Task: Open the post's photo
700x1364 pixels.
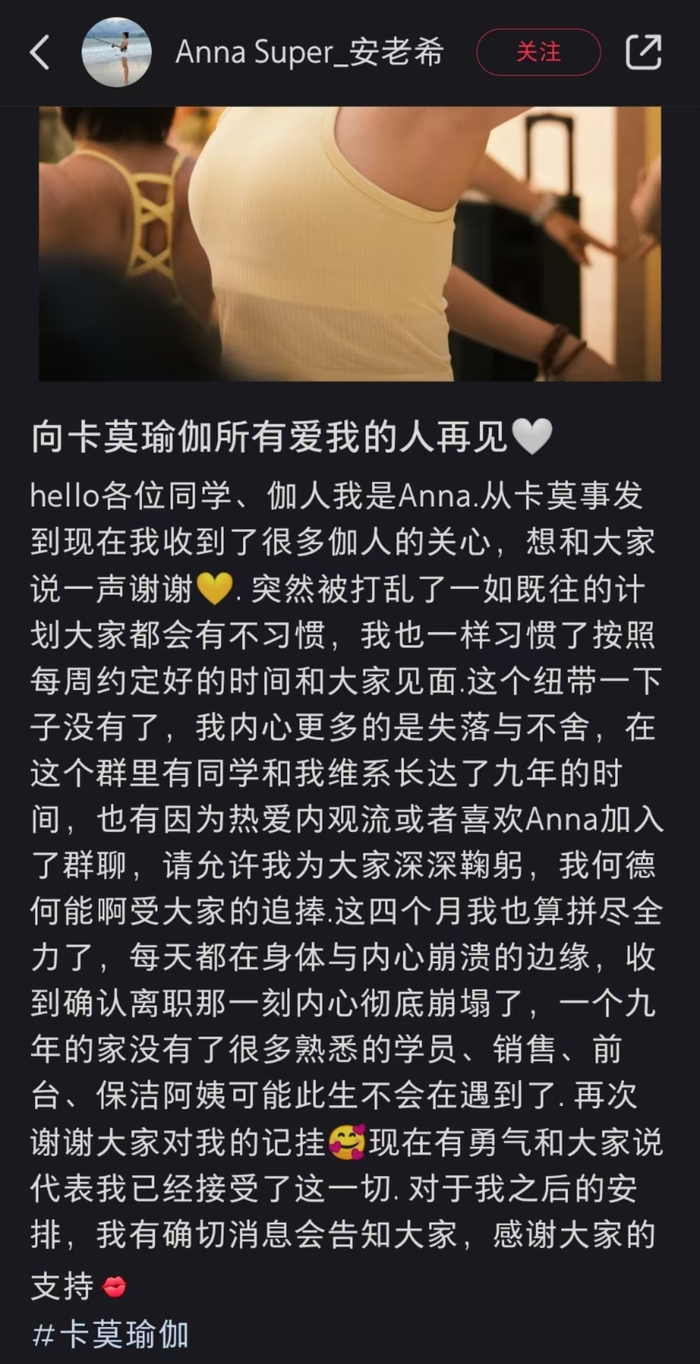Action: [x=350, y=243]
